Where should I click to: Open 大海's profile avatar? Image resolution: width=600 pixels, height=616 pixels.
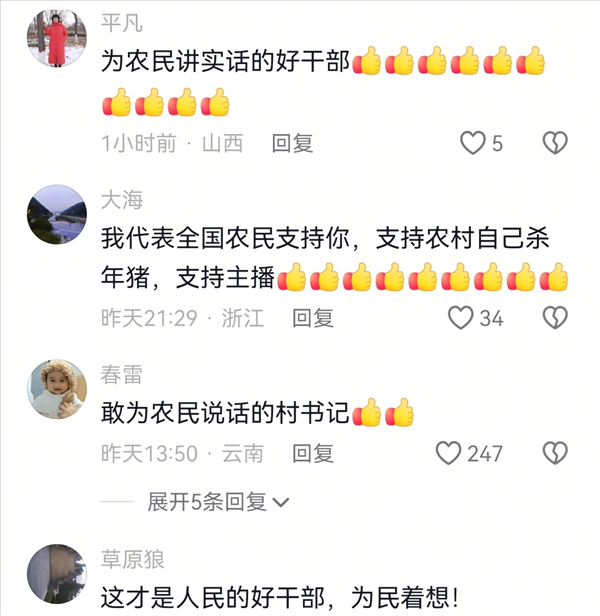point(56,214)
